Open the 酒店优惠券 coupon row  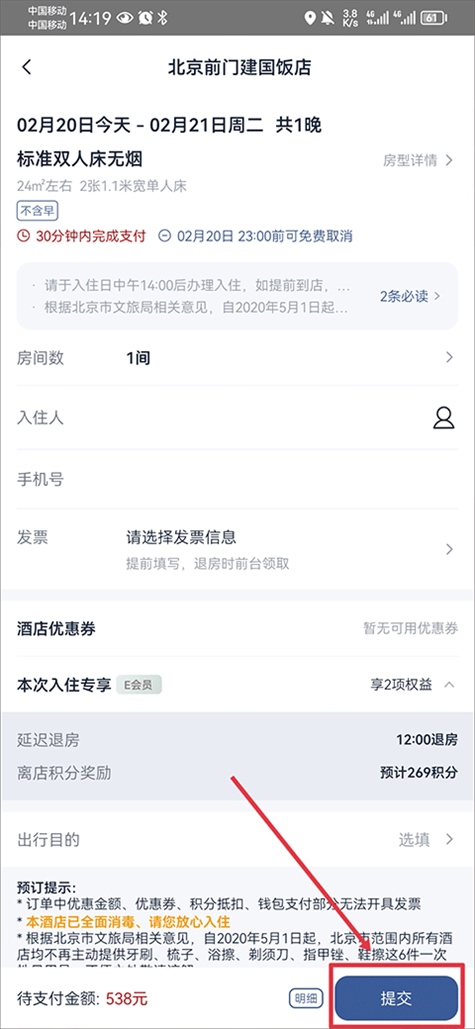(x=238, y=629)
